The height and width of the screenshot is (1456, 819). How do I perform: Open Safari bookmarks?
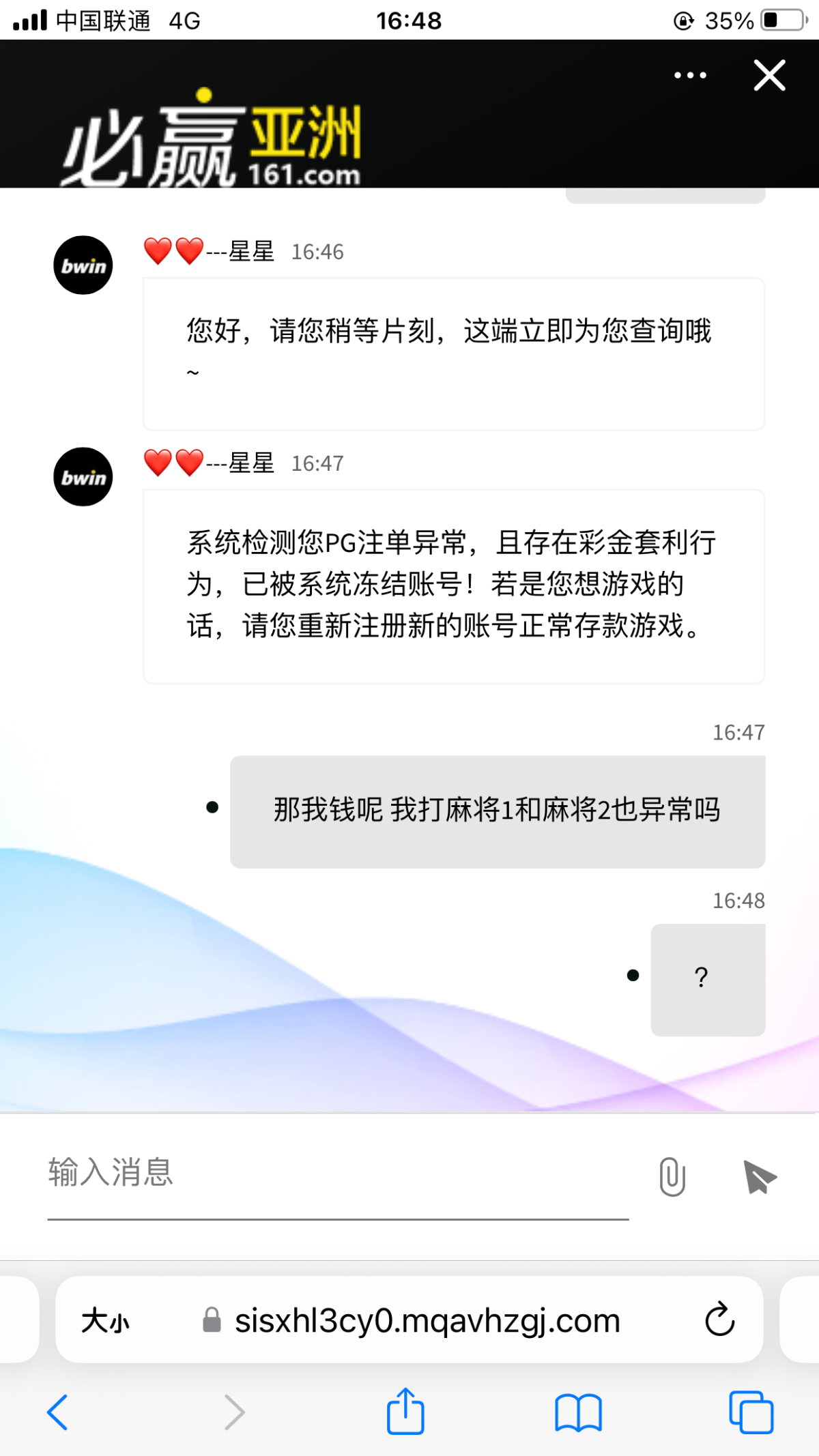pyautogui.click(x=578, y=1412)
